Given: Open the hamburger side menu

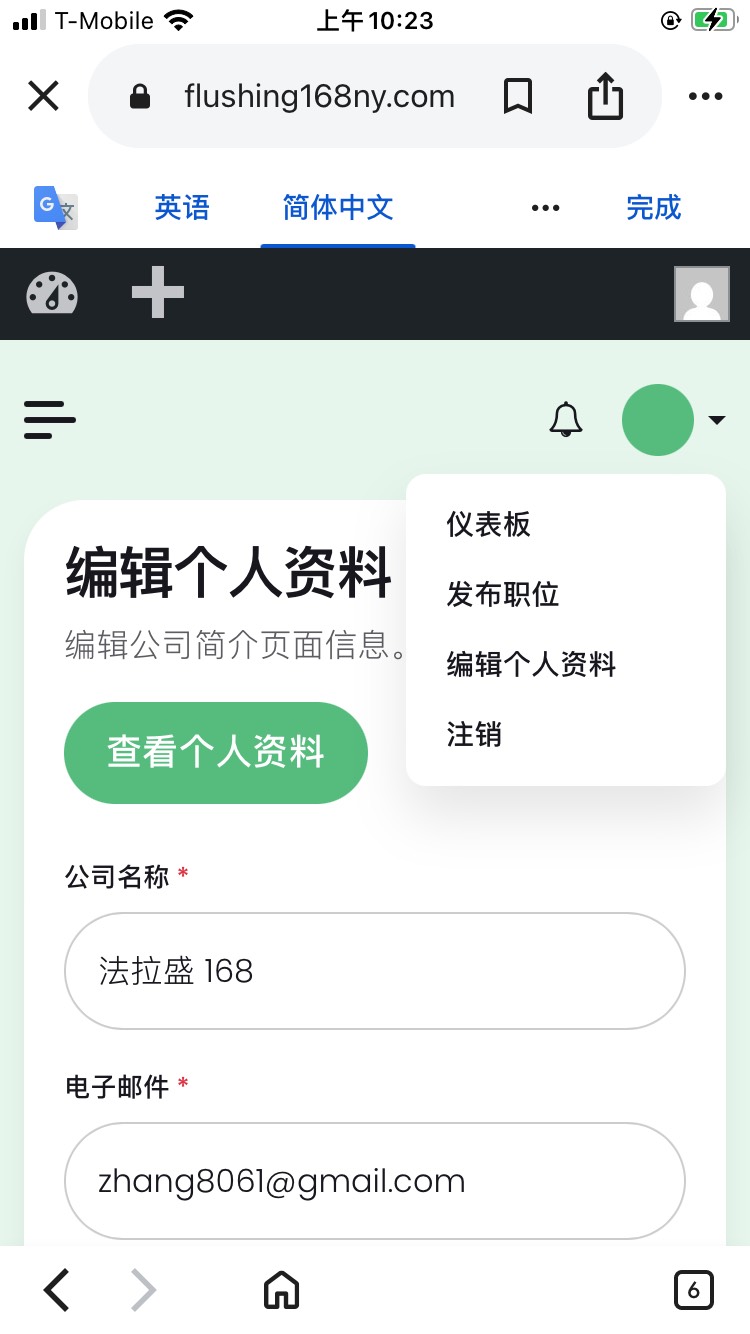Looking at the screenshot, I should (x=50, y=420).
